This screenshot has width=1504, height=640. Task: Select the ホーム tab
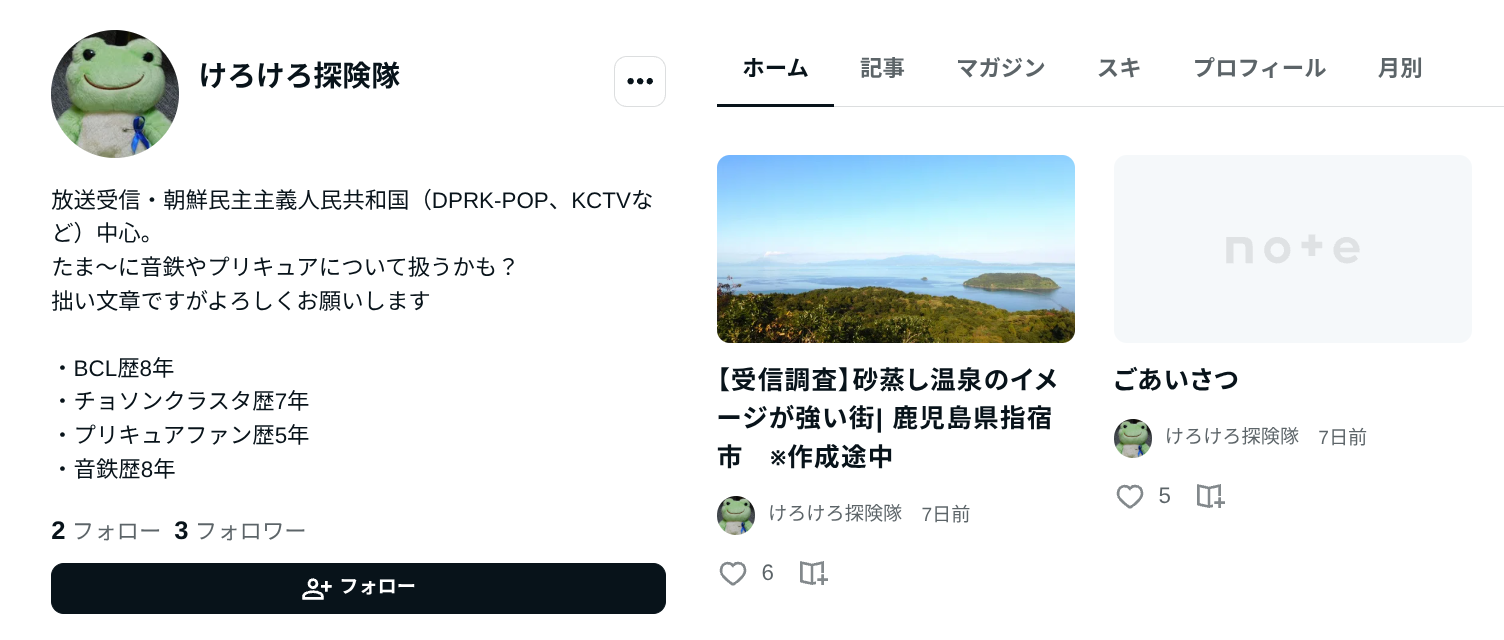click(775, 68)
